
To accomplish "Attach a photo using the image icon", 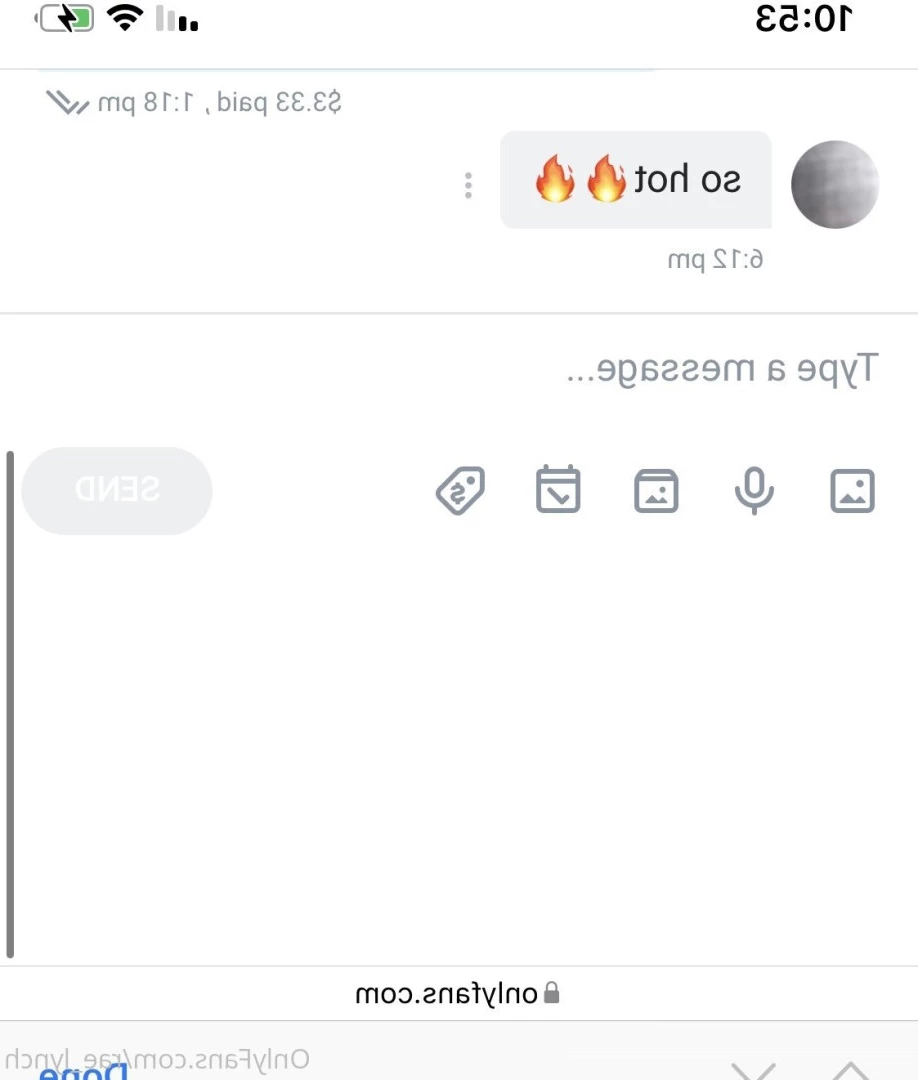I will pos(852,491).
